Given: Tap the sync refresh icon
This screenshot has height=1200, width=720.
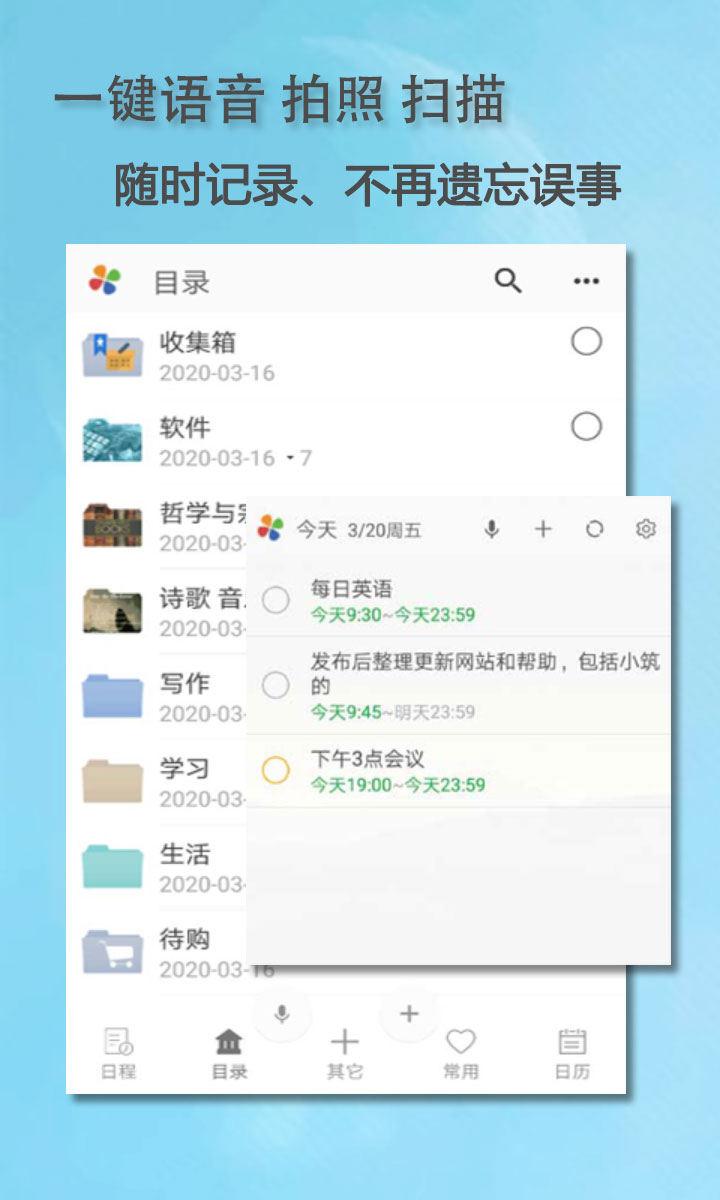Looking at the screenshot, I should point(596,530).
